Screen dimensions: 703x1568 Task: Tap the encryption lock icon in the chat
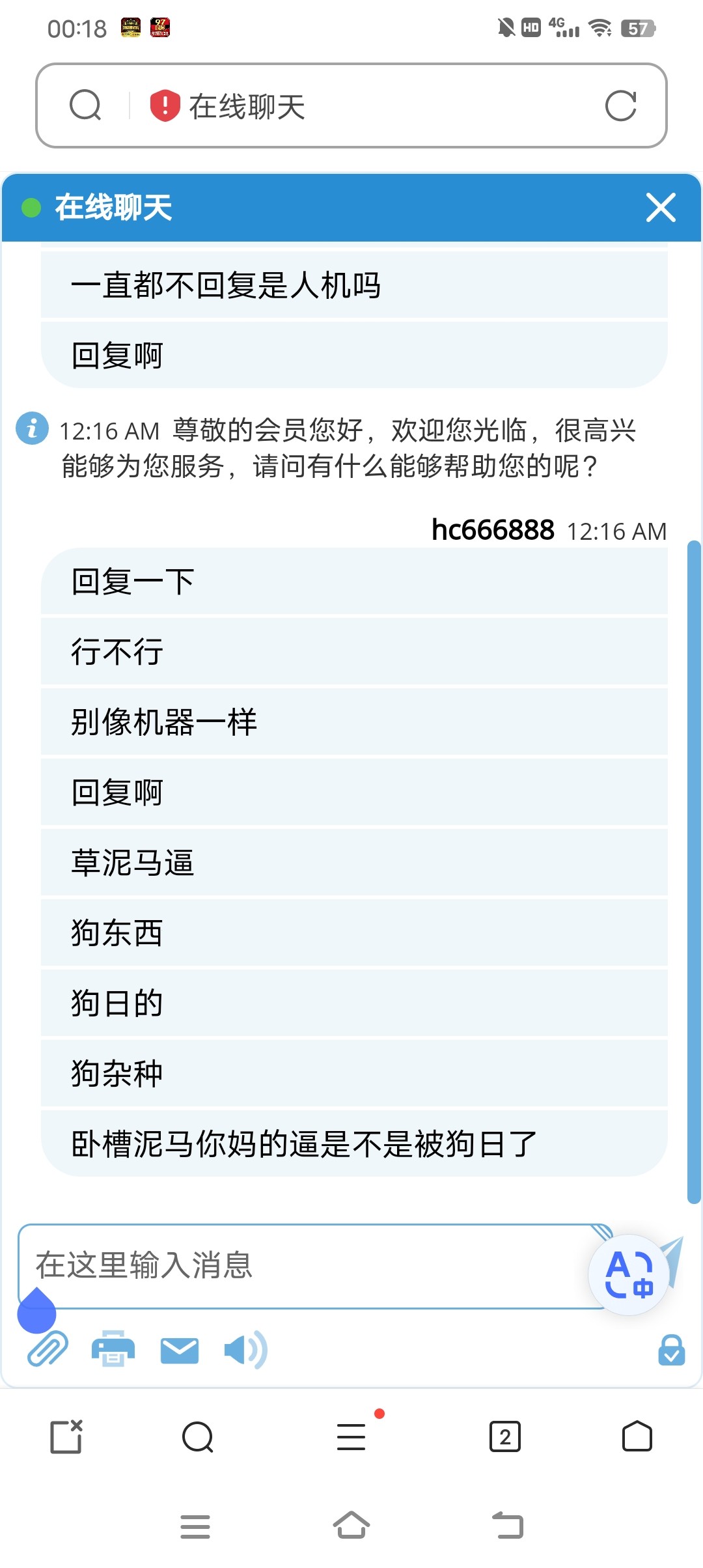672,1350
